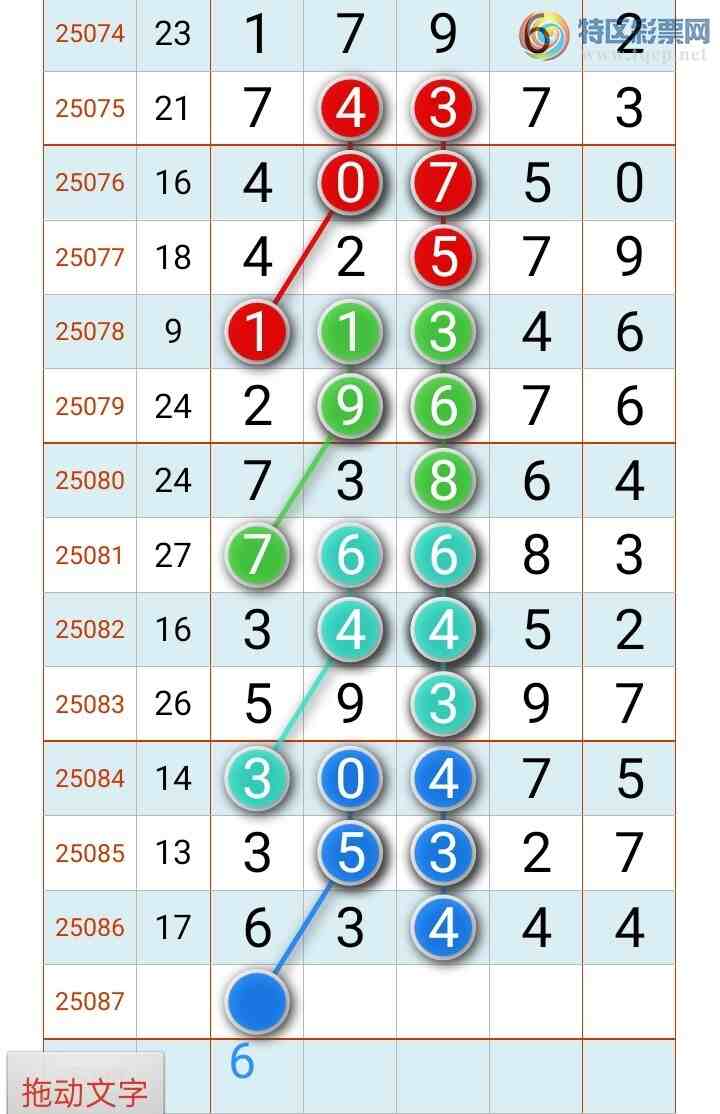Image resolution: width=720 pixels, height=1114 pixels.
Task: Tap the 拖动文字 button
Action: coord(85,1089)
